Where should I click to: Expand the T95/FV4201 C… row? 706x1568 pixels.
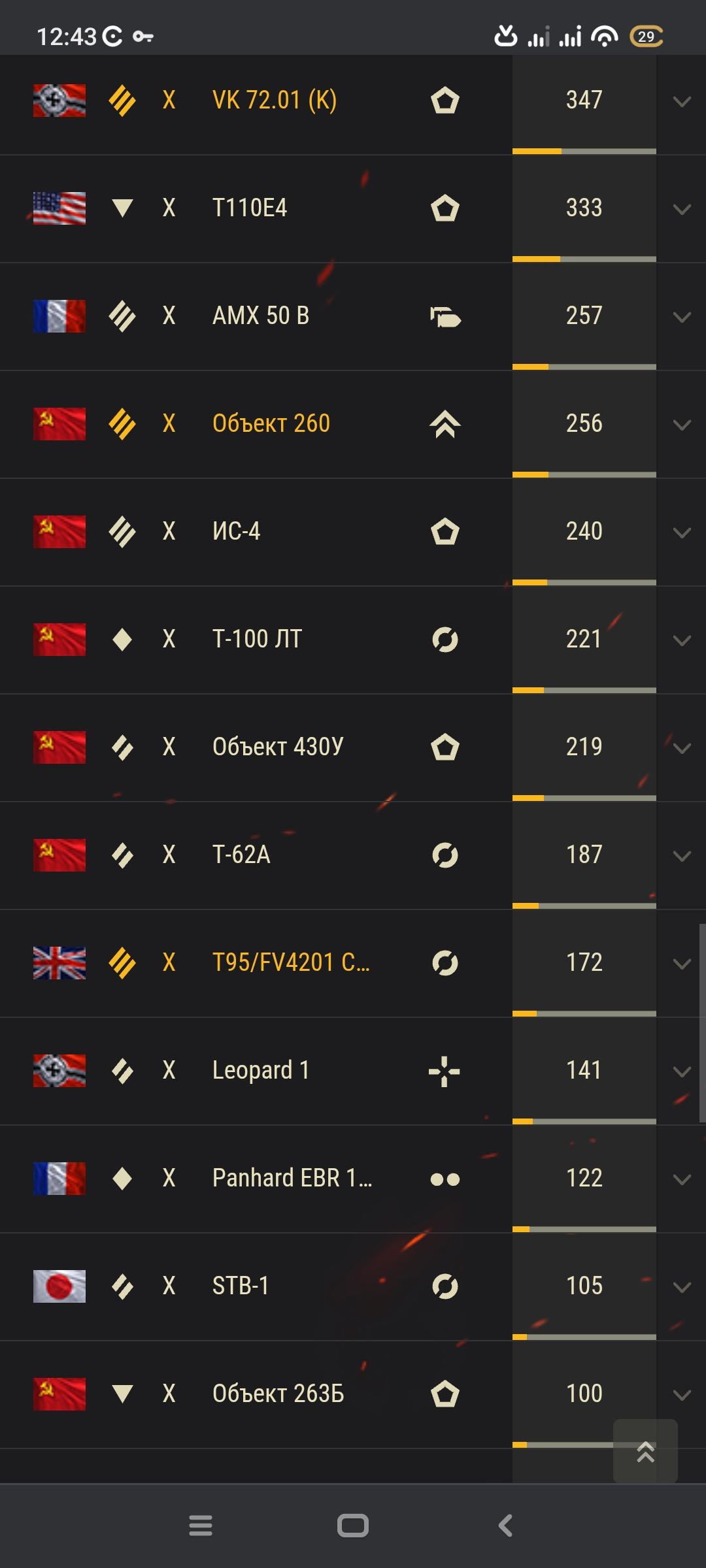682,964
